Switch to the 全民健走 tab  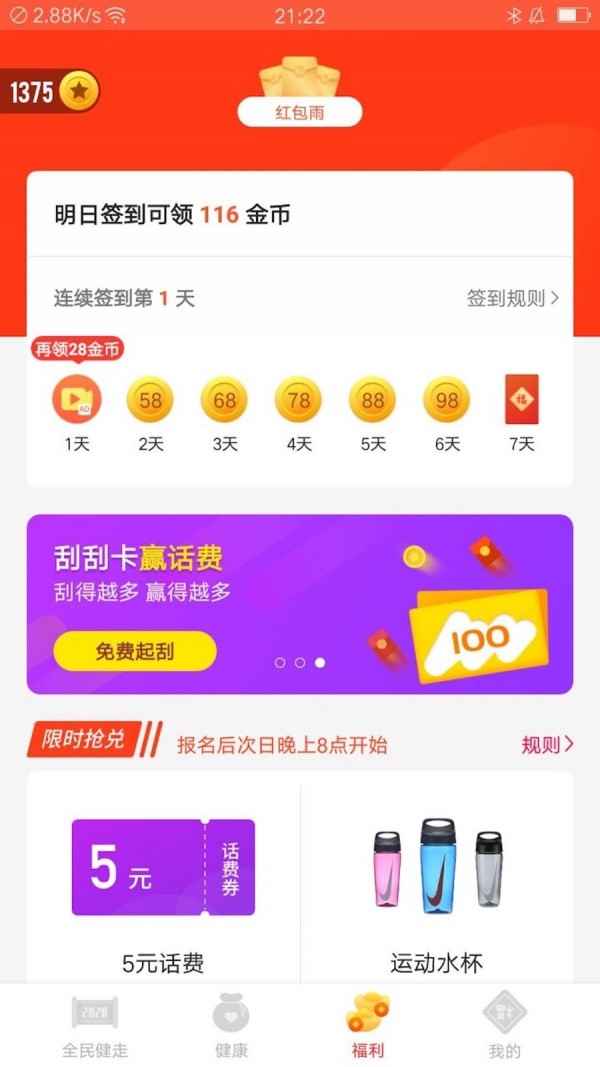click(x=95, y=1027)
